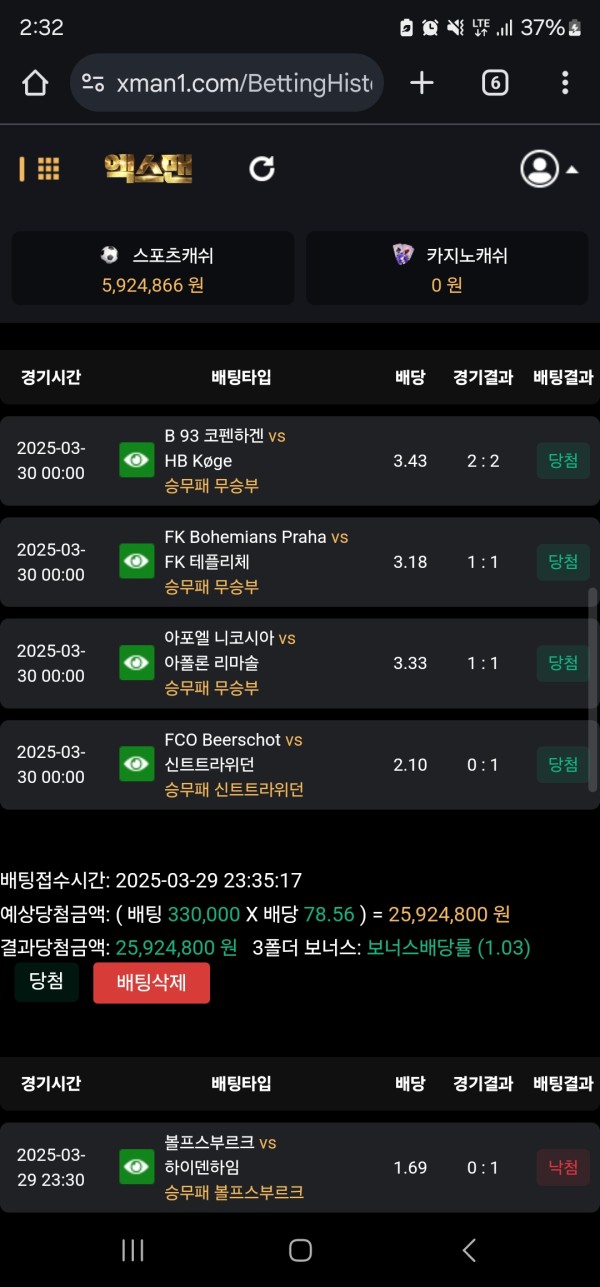The width and height of the screenshot is (600, 1287).
Task: Open the user profile dropdown
Action: (549, 169)
